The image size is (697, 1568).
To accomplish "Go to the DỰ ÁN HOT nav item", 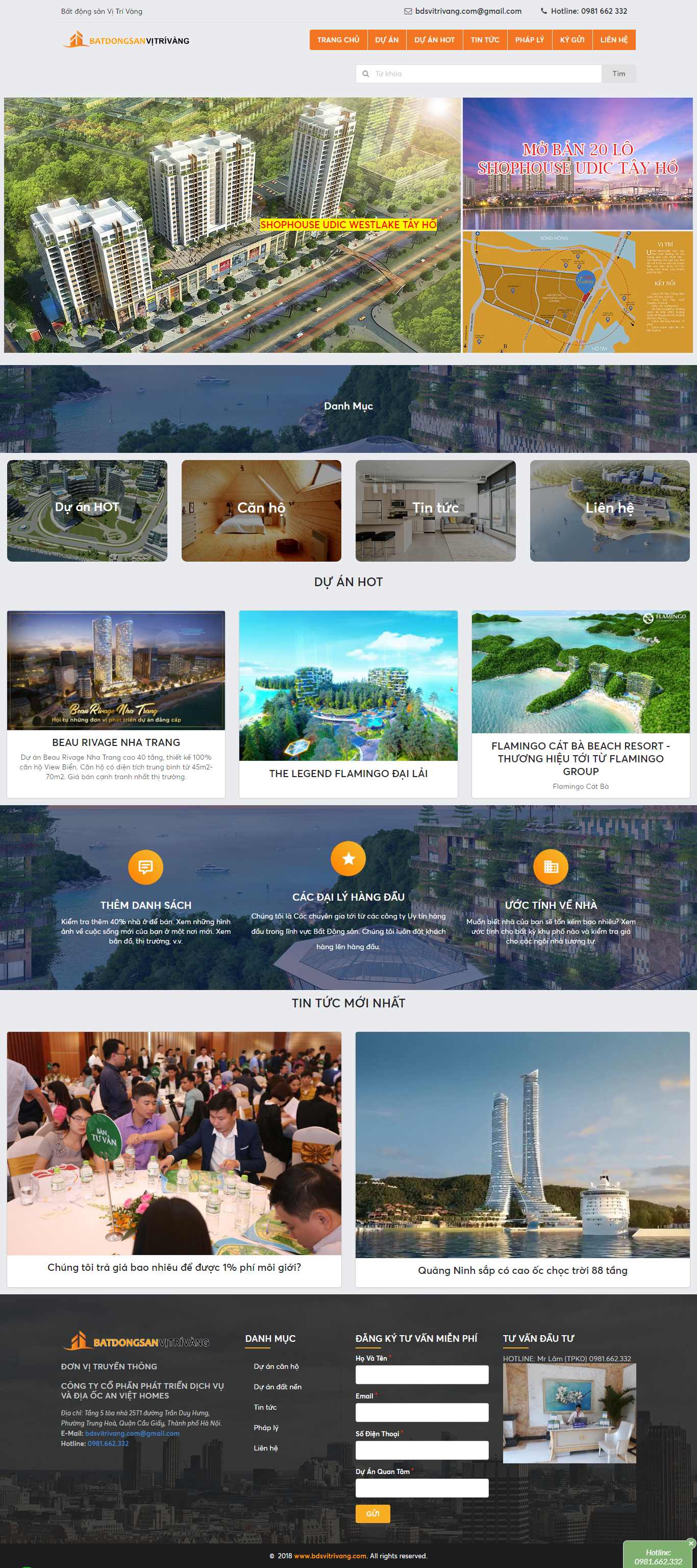I will click(434, 39).
